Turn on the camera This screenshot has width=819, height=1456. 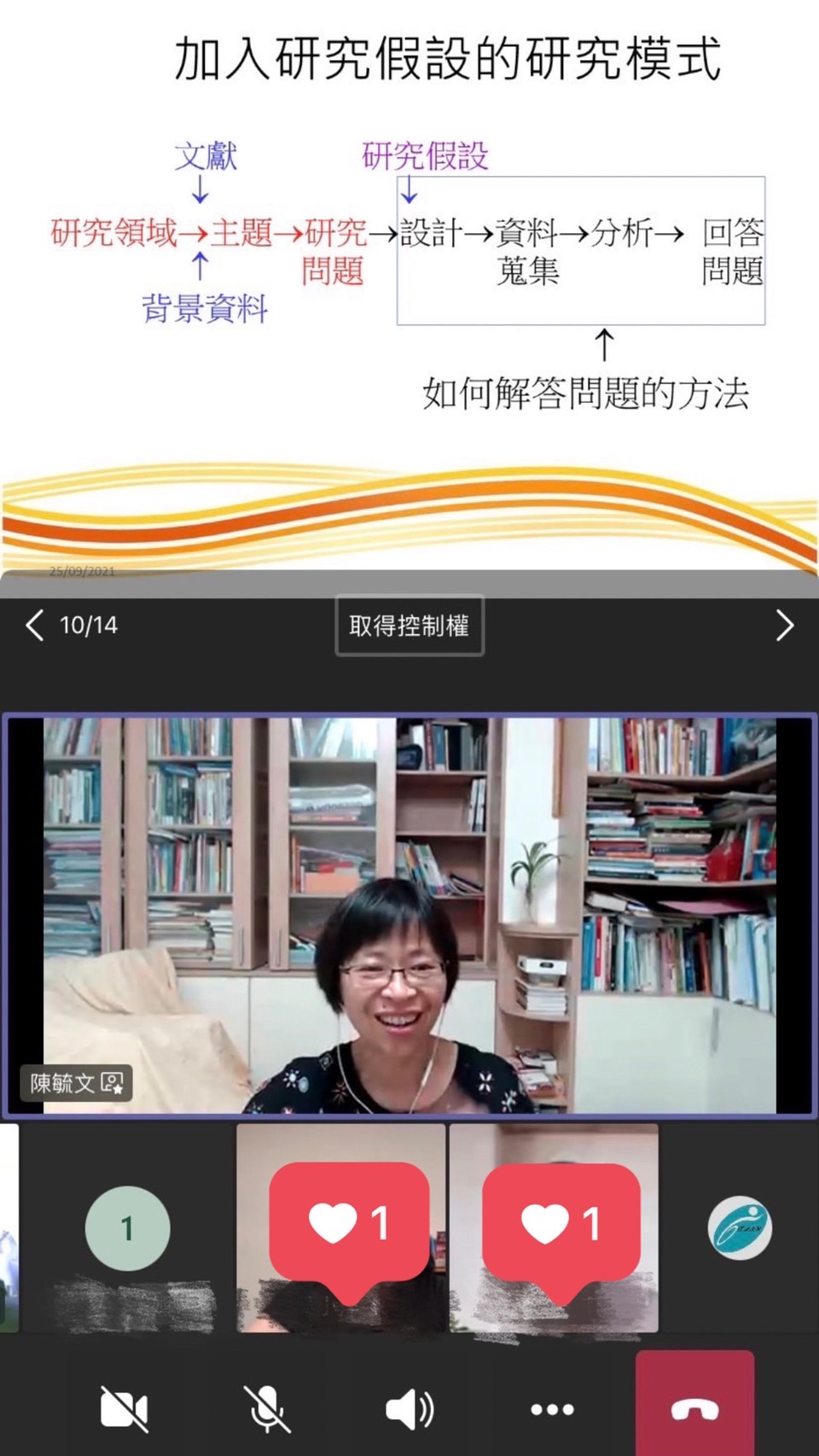coord(125,1408)
